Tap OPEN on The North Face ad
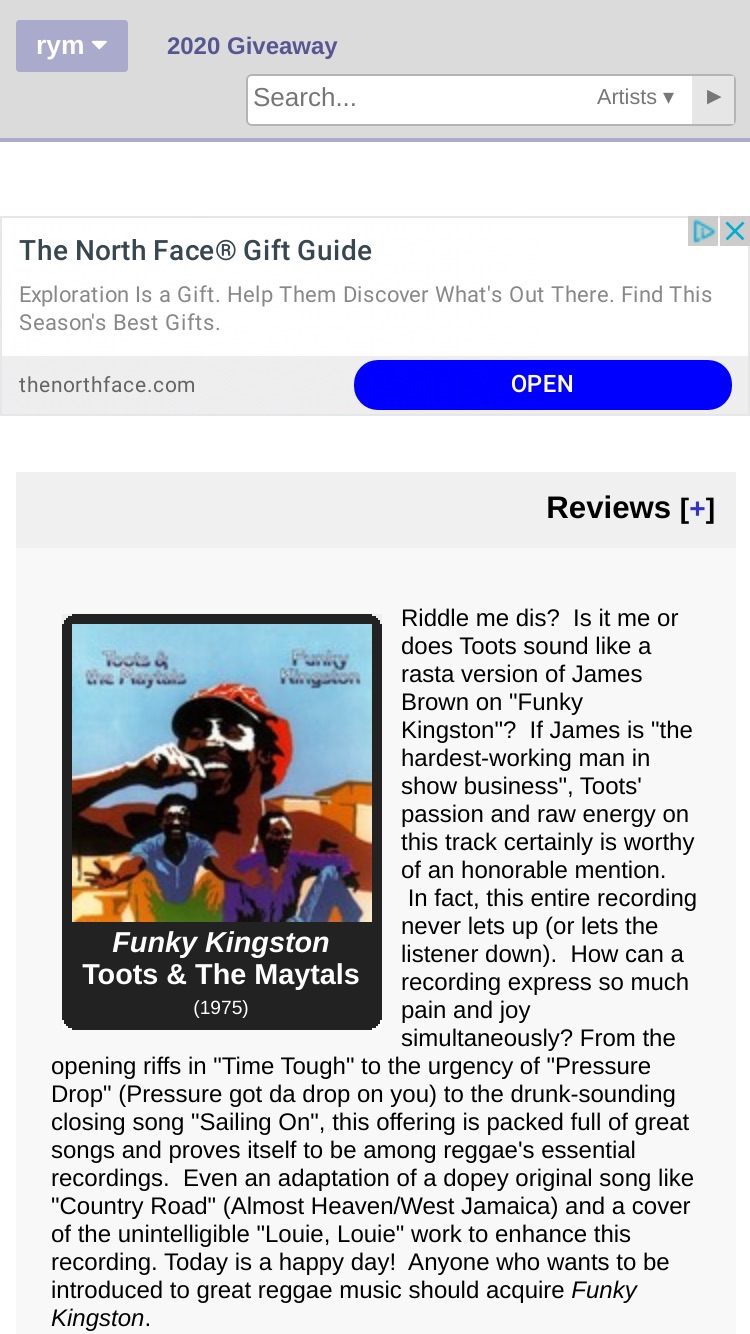Screen dimensions: 750x1334 coord(543,385)
